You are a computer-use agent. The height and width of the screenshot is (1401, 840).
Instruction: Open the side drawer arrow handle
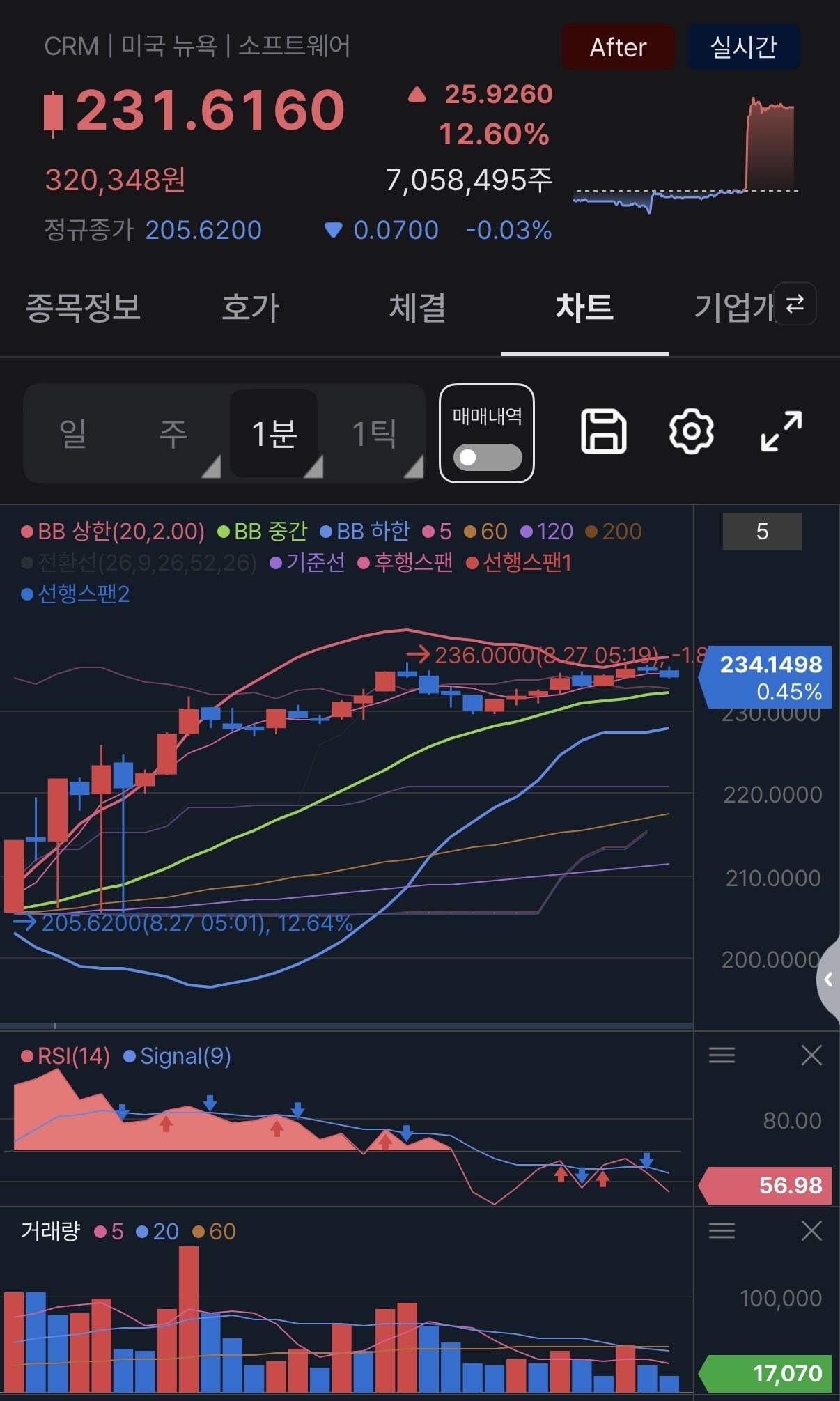[828, 980]
